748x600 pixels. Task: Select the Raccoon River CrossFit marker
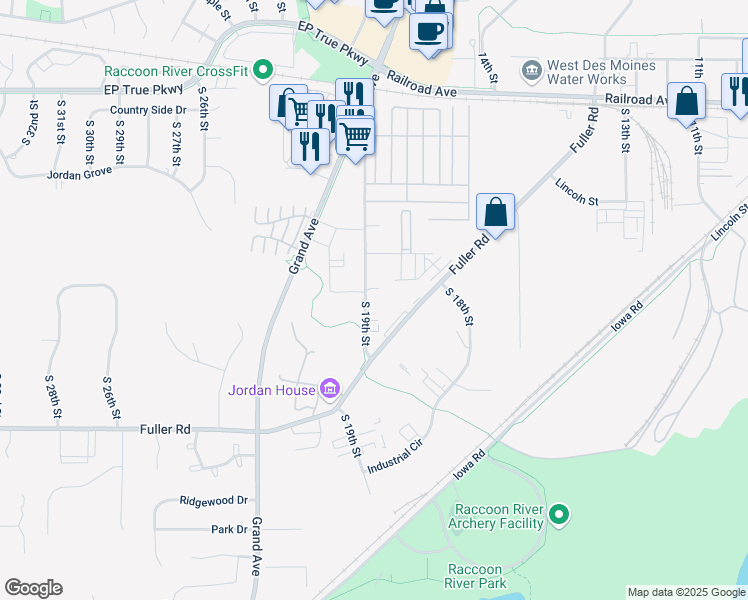click(x=263, y=70)
